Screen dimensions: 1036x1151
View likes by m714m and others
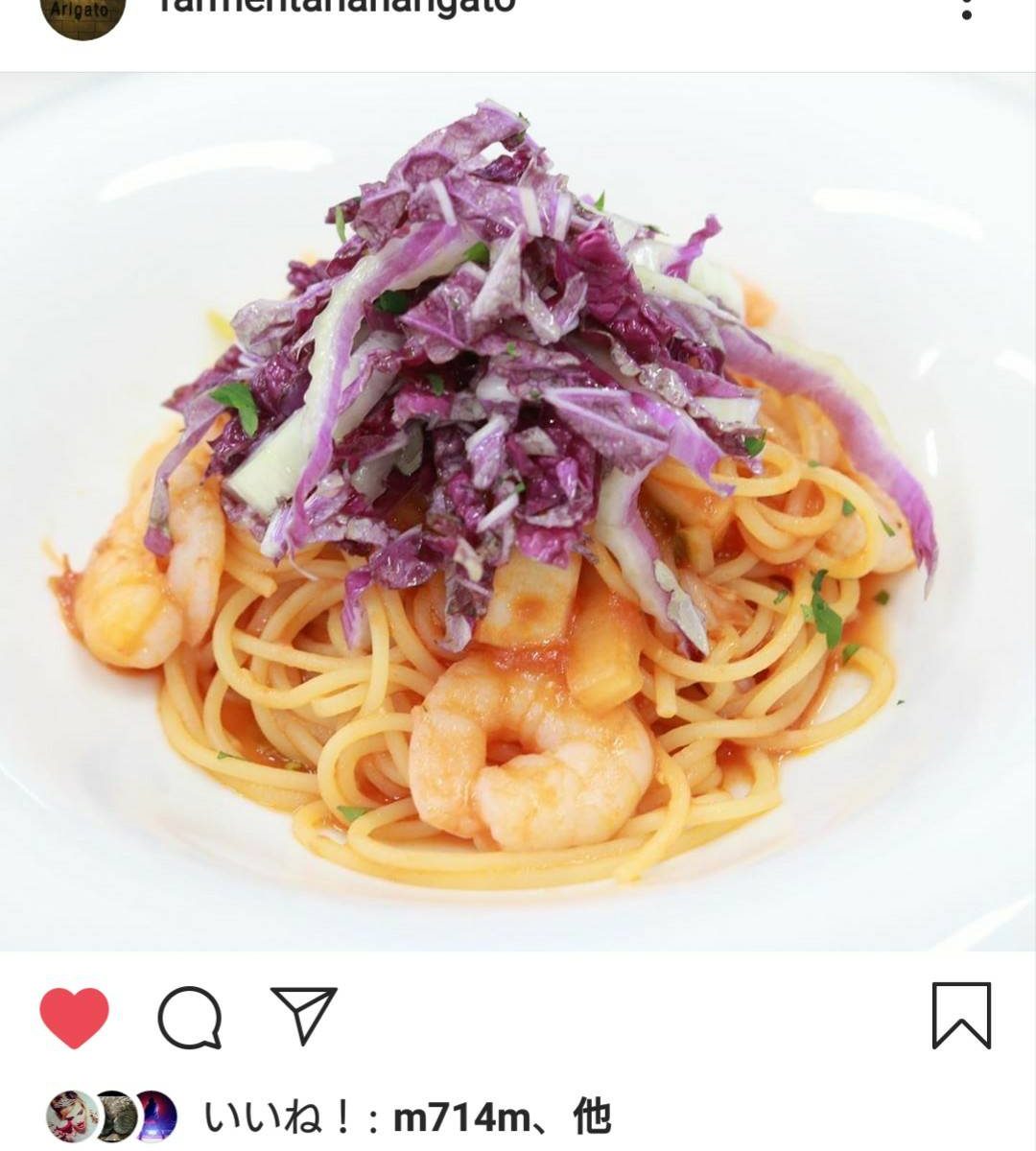408,1117
